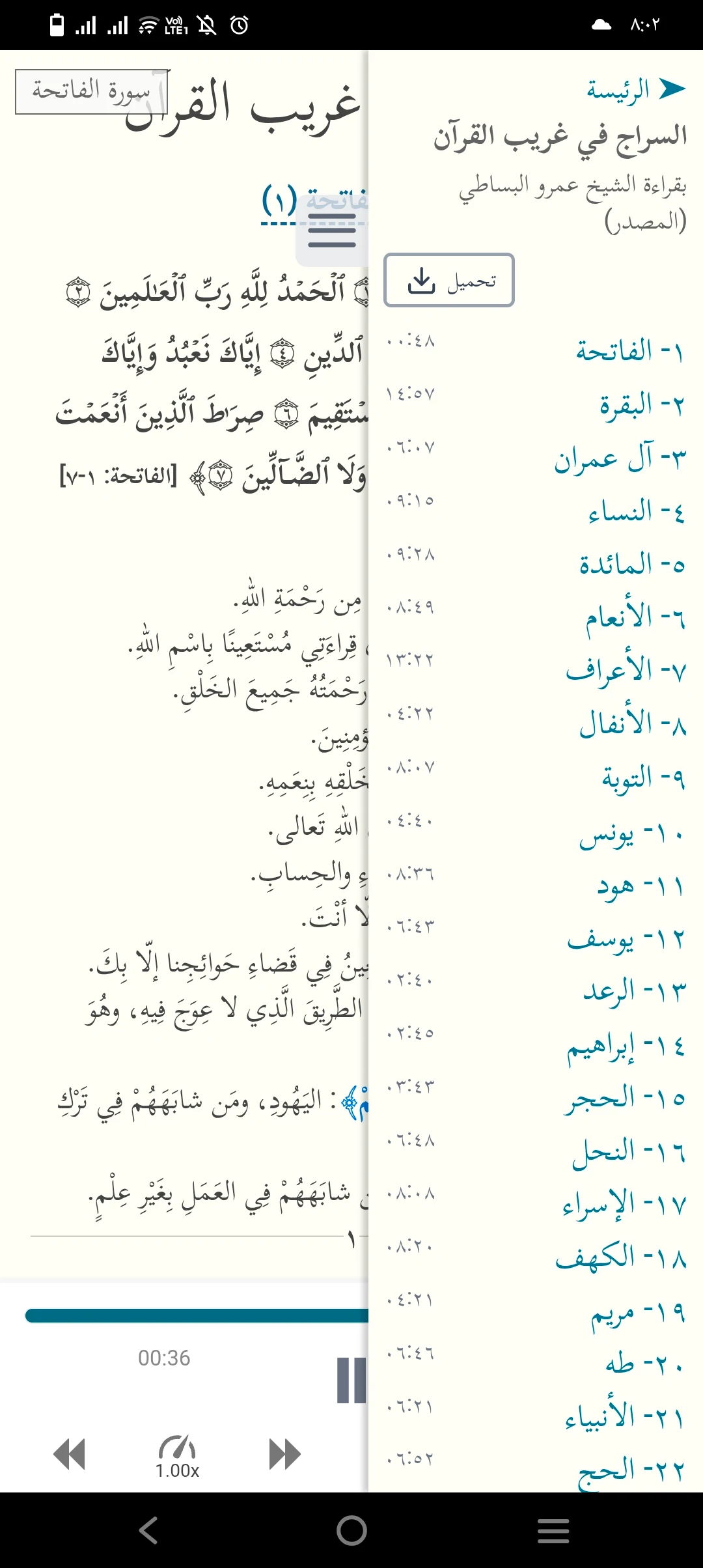
Task: Open ٢٠- طه chapter
Action: (644, 1364)
